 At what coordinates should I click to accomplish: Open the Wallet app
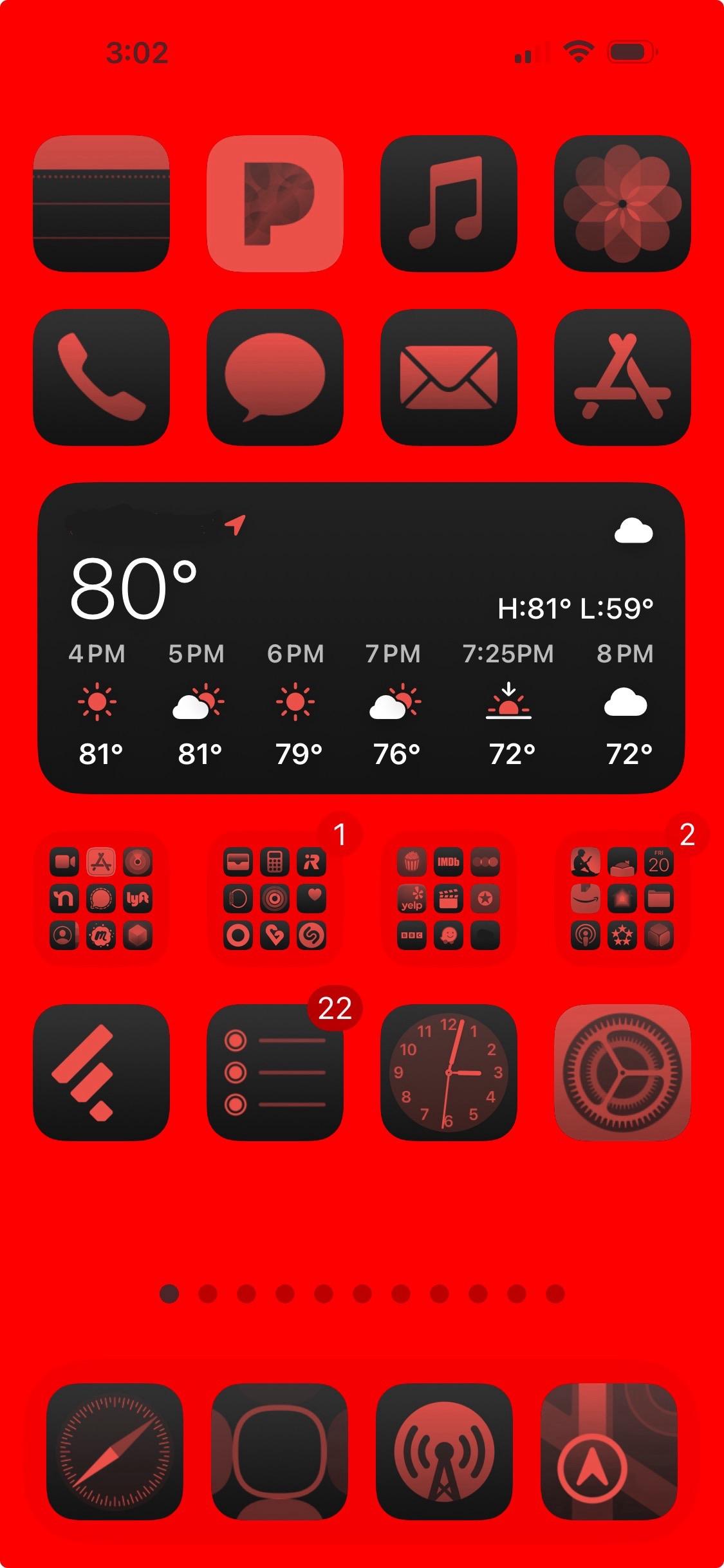[x=101, y=203]
